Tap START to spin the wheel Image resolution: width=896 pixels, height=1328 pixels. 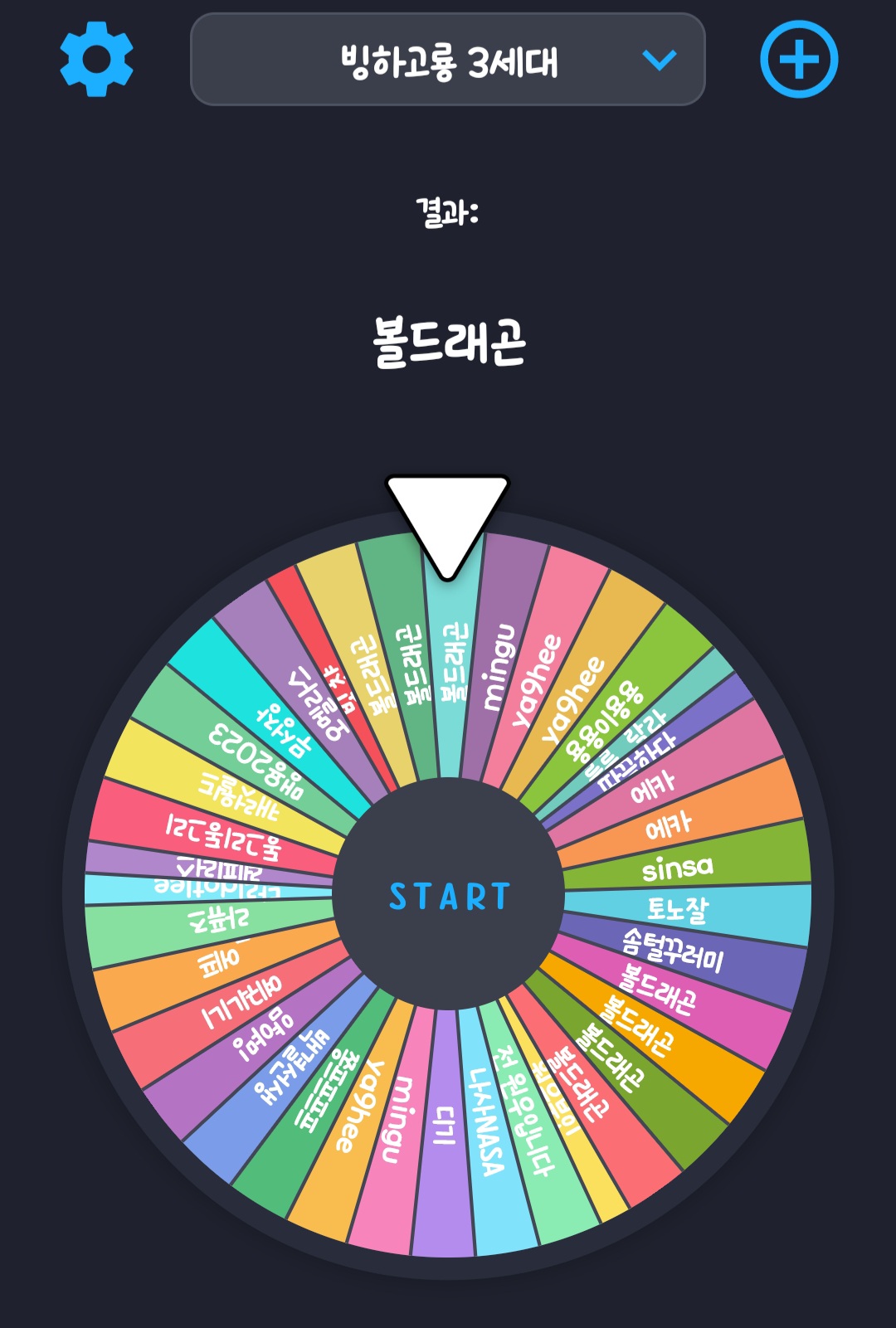[x=449, y=897]
